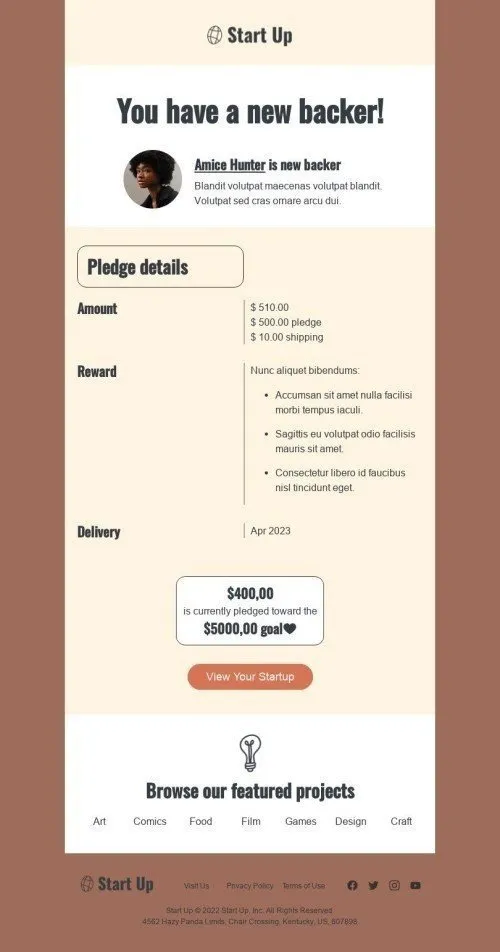Image resolution: width=500 pixels, height=952 pixels.
Task: Select the Food category
Action: coord(201,821)
